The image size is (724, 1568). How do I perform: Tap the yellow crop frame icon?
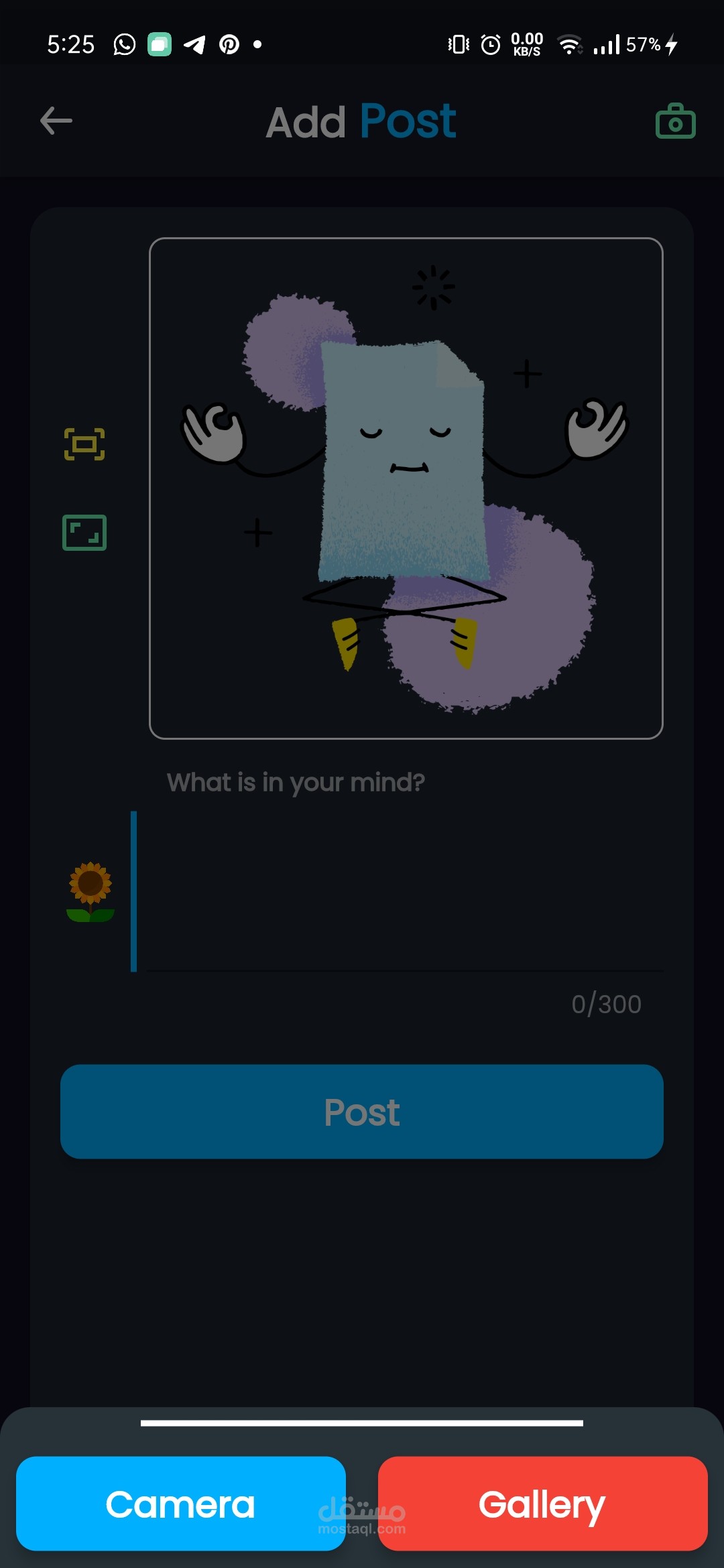pyautogui.click(x=84, y=444)
